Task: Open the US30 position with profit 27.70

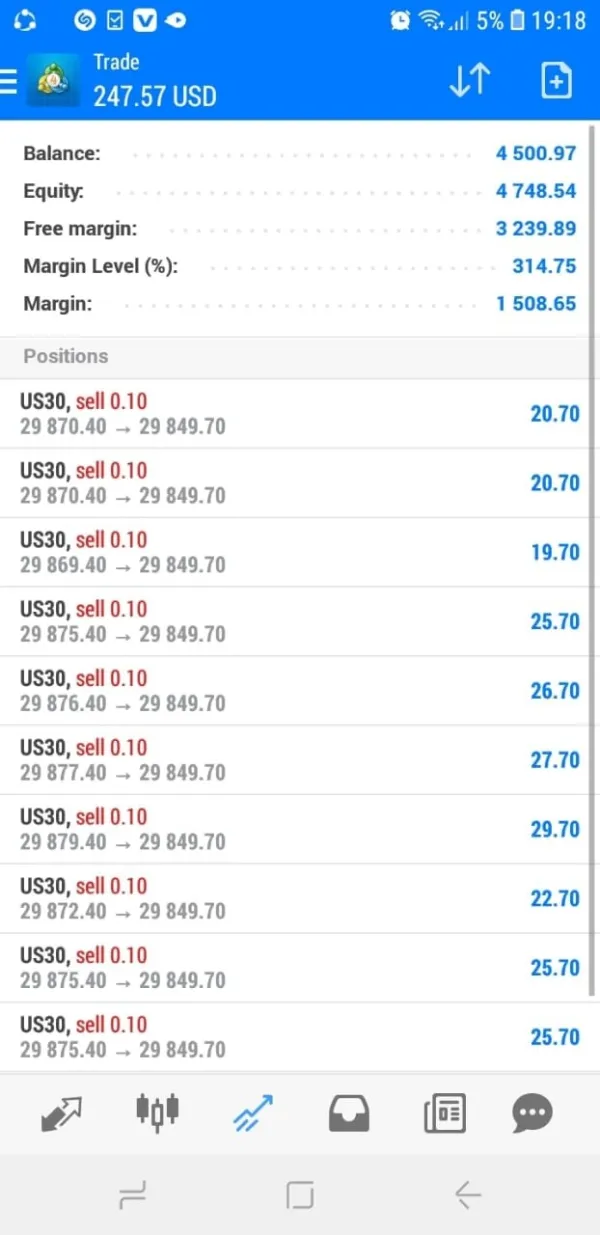Action: click(x=300, y=760)
